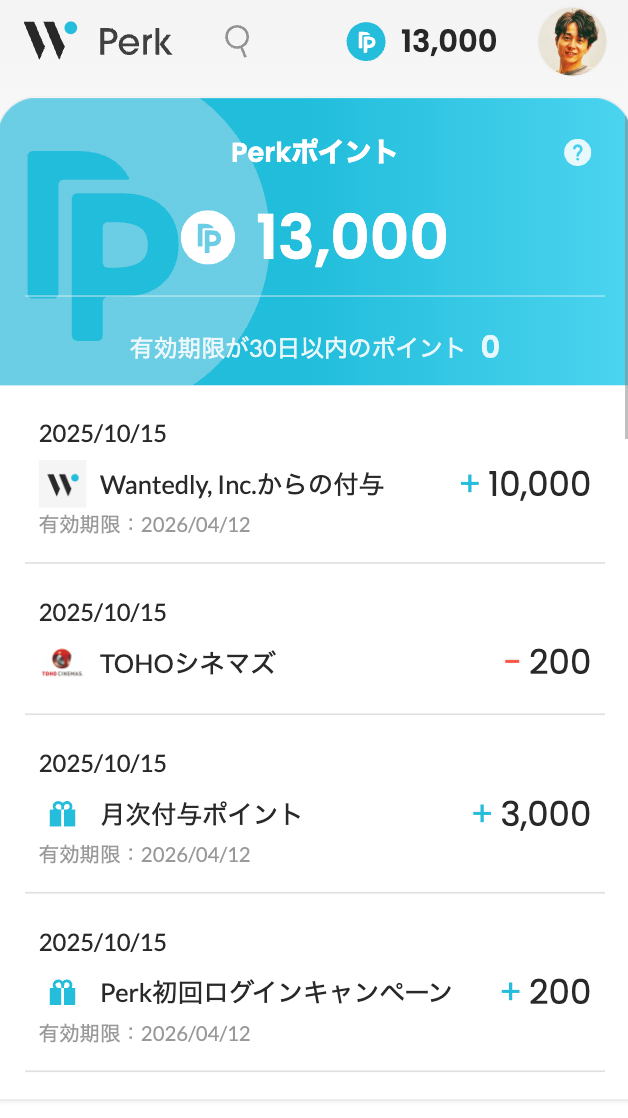Tap the Perk points help question mark
This screenshot has width=628, height=1118.
pos(577,153)
